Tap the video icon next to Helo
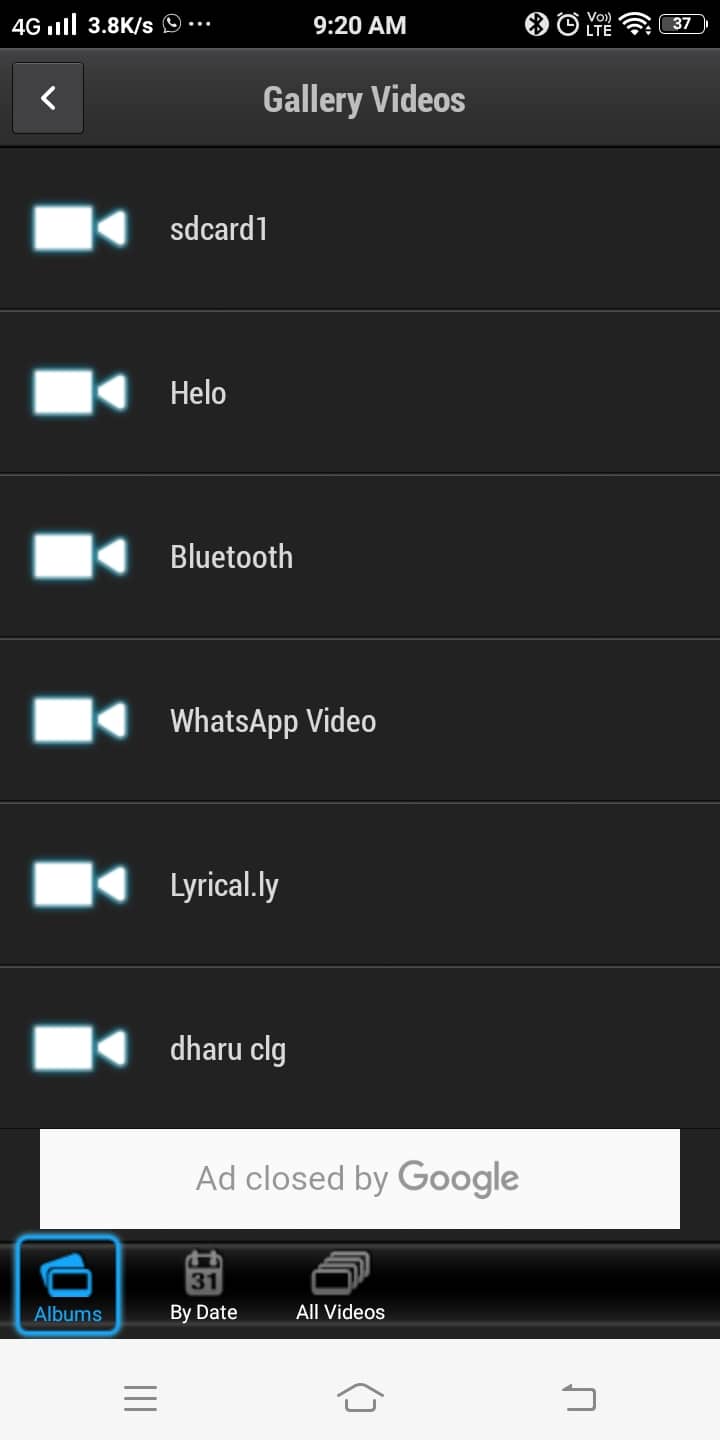This screenshot has width=720, height=1440. pos(80,392)
